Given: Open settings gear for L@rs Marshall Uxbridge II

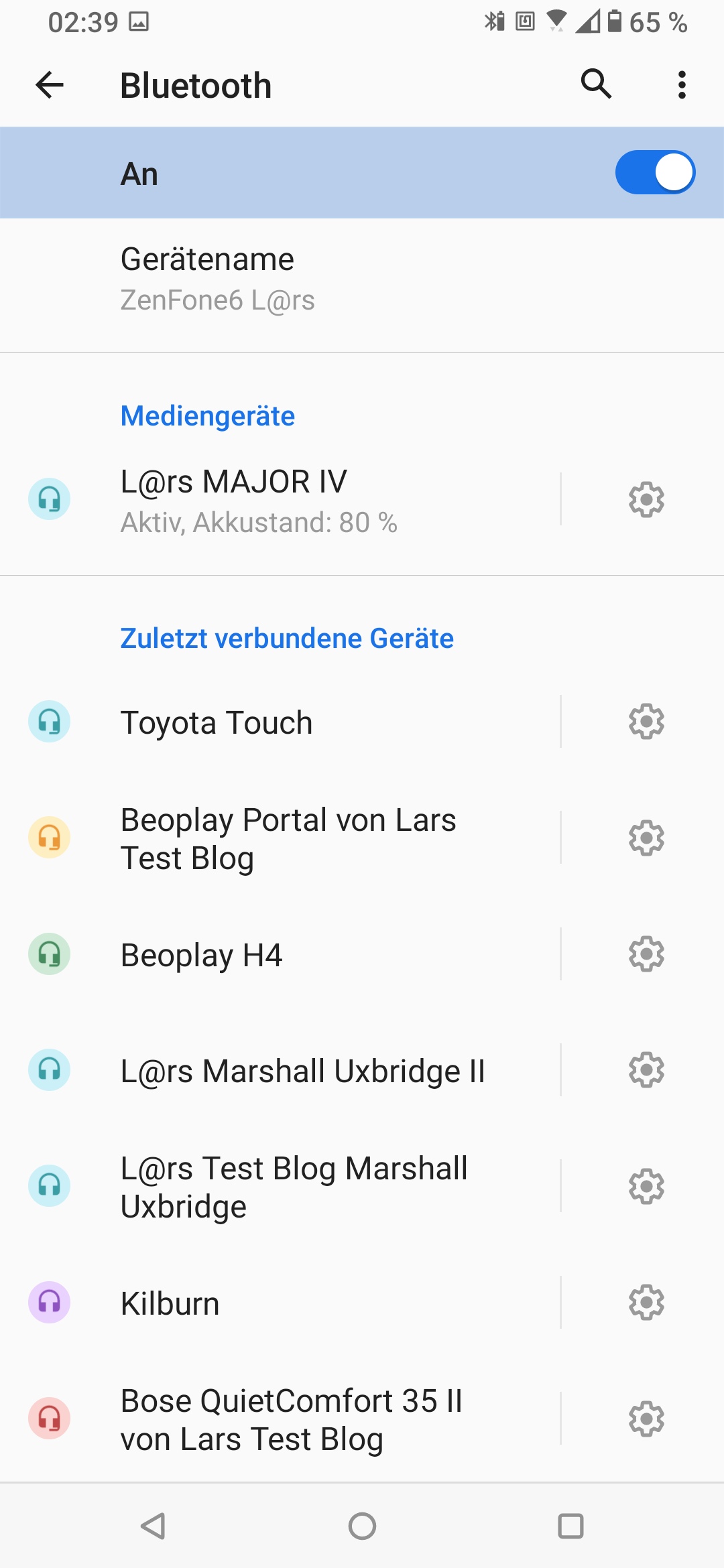Looking at the screenshot, I should (646, 1070).
